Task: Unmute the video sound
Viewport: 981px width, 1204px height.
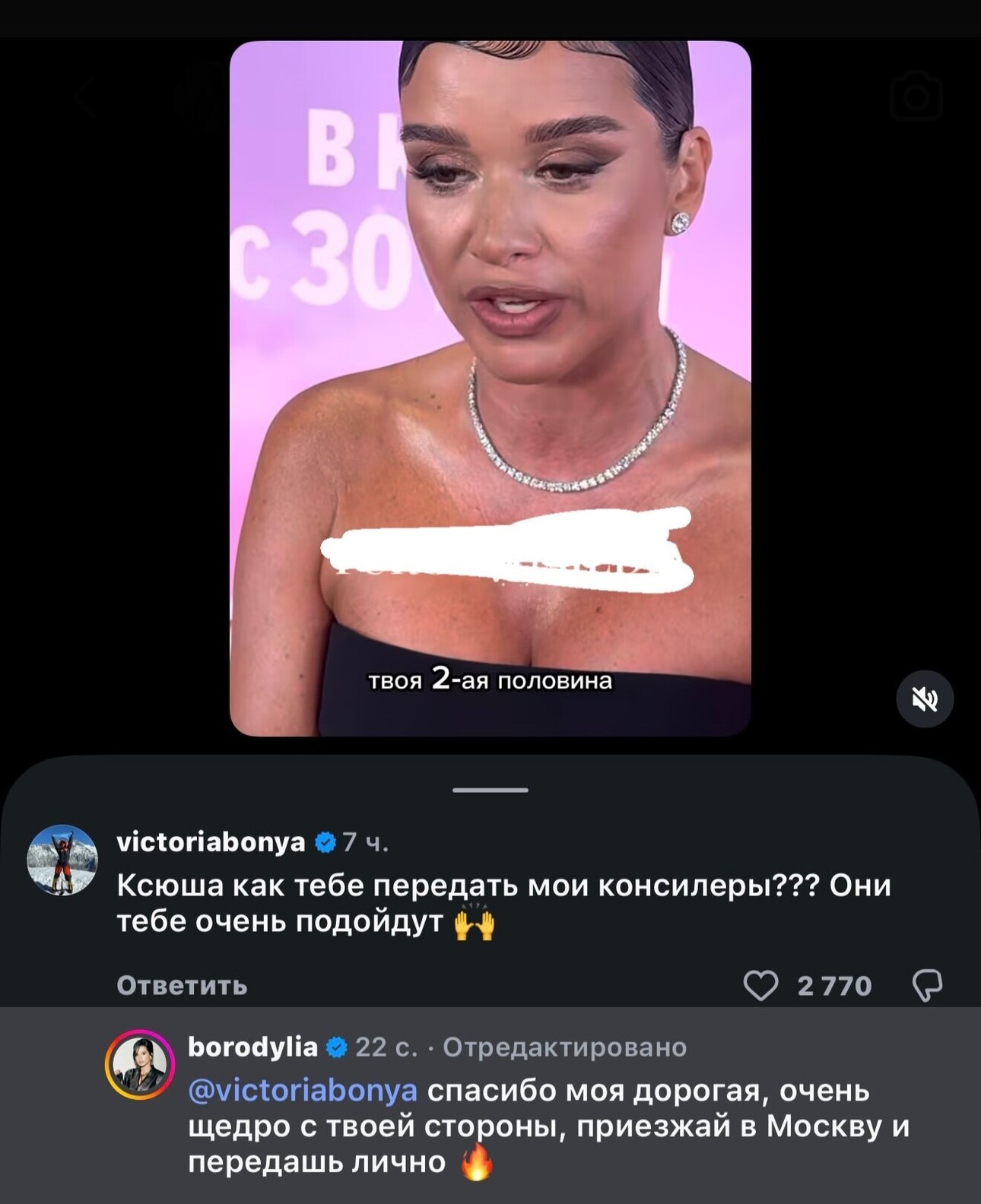Action: (925, 699)
